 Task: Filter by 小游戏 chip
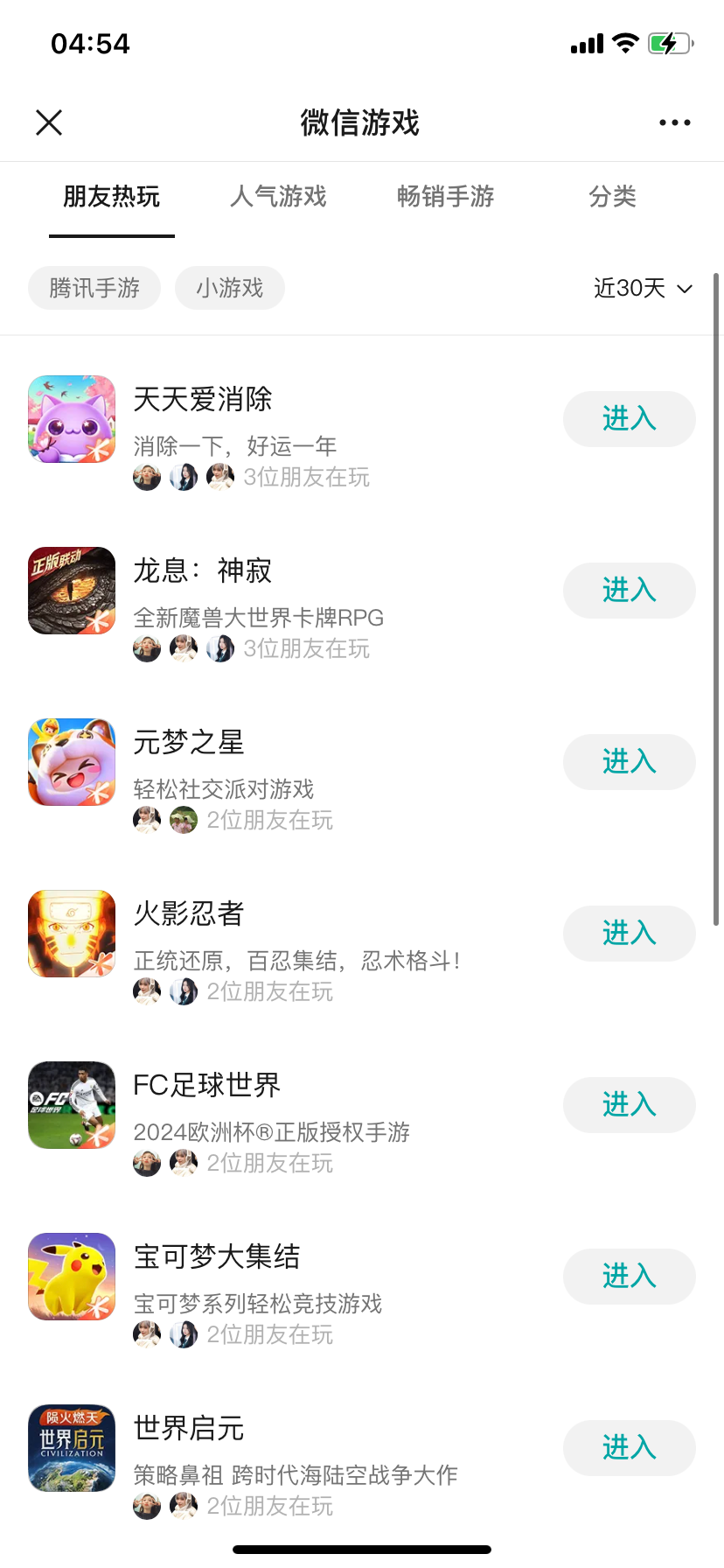pos(229,288)
